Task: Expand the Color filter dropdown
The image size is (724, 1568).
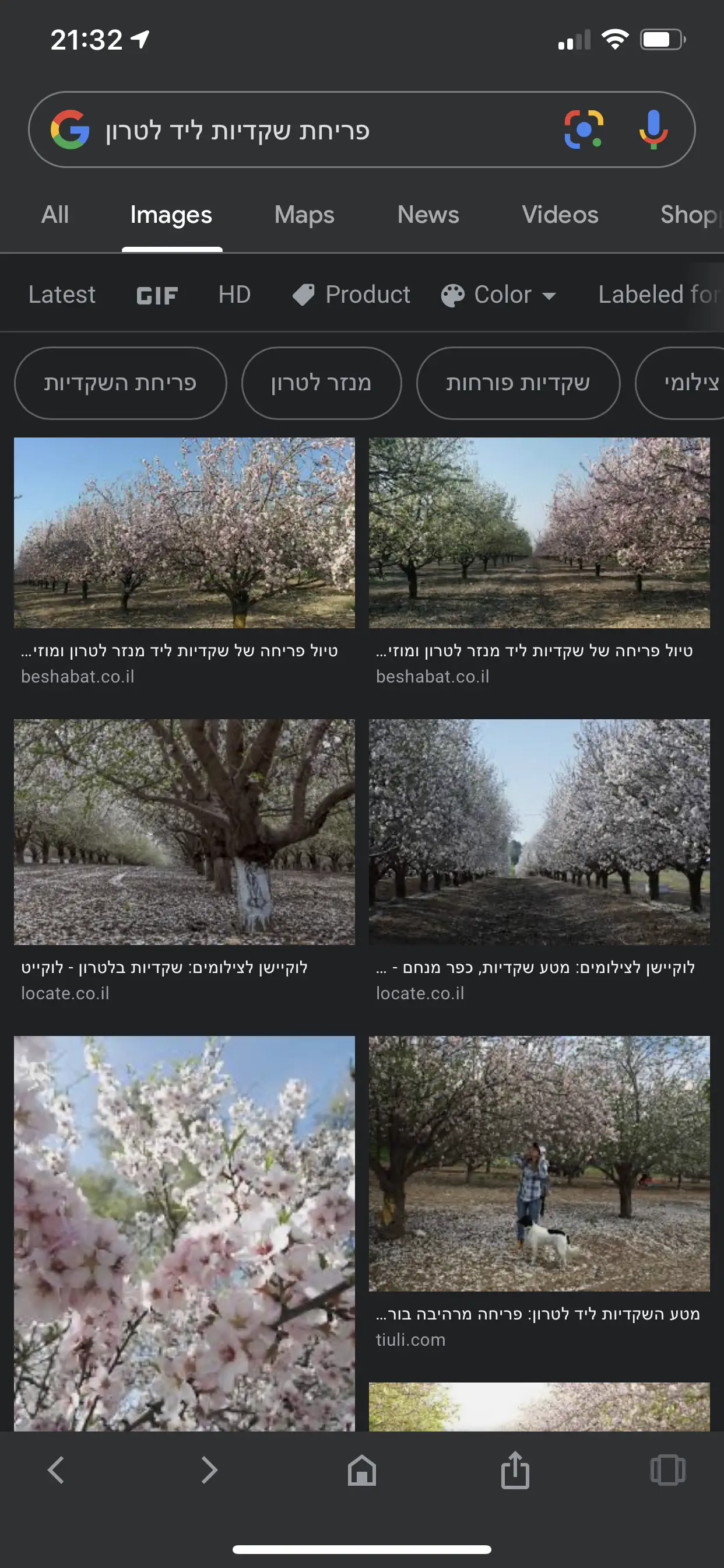Action: 499,295
